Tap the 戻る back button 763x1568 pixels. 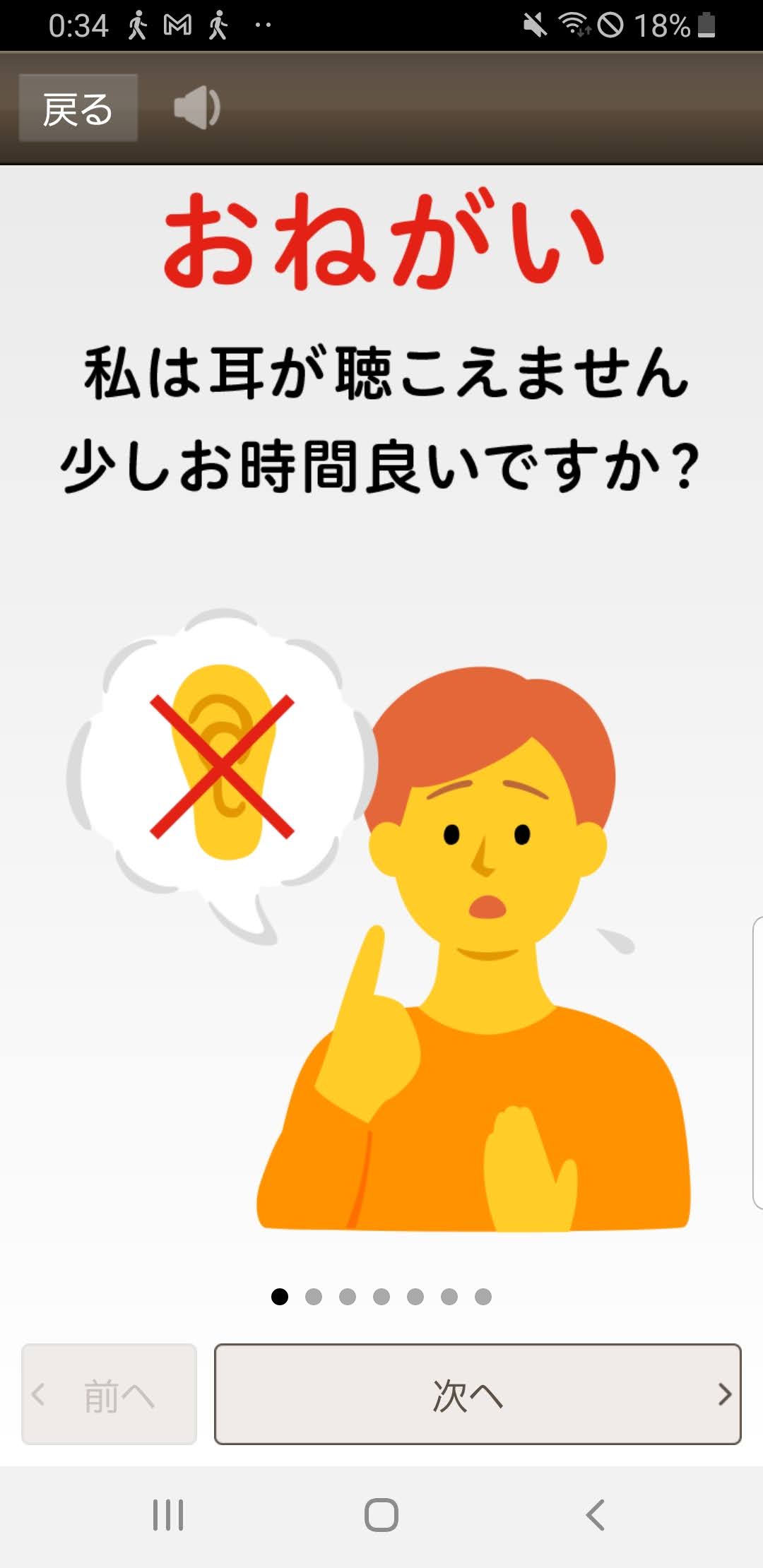point(78,108)
